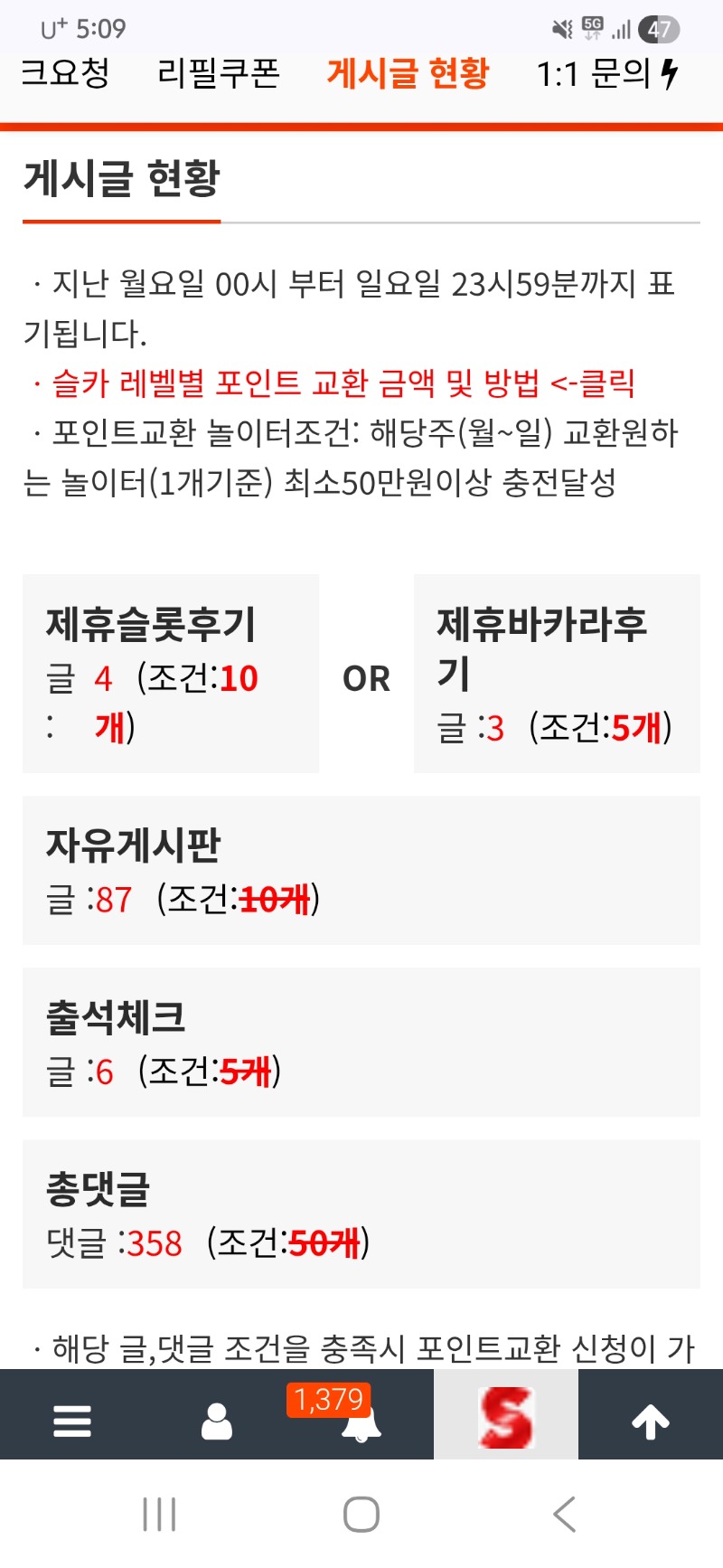
Task: Switch to the 리필쿠폰 tab
Action: [x=218, y=73]
